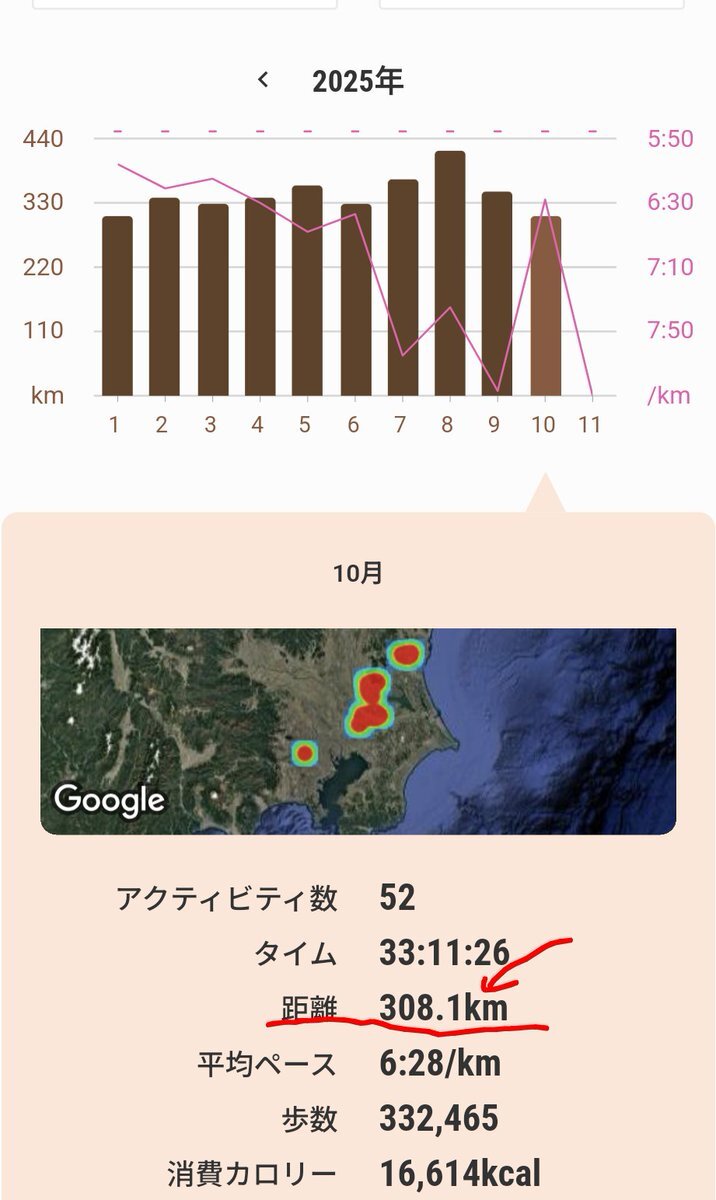The image size is (716, 1200).
Task: Open the October activity heatmap
Action: click(x=358, y=731)
